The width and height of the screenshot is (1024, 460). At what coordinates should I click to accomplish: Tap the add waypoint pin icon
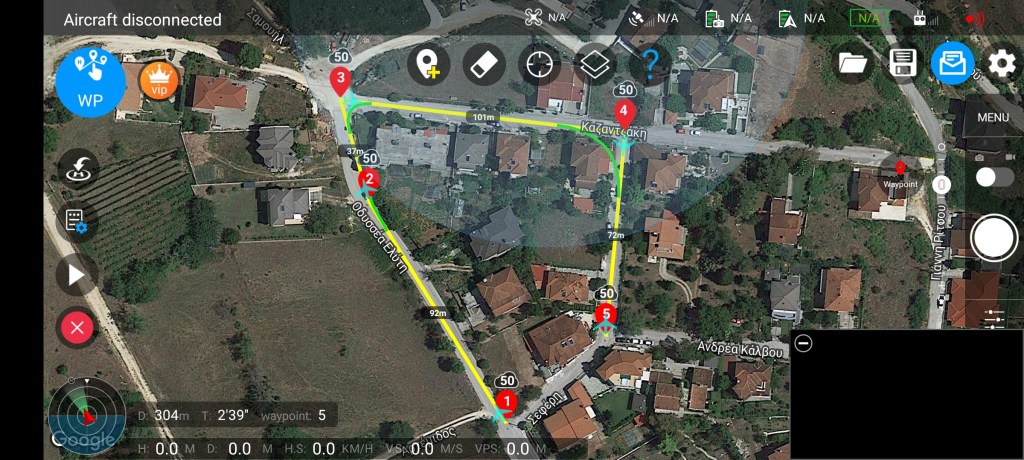pos(428,65)
